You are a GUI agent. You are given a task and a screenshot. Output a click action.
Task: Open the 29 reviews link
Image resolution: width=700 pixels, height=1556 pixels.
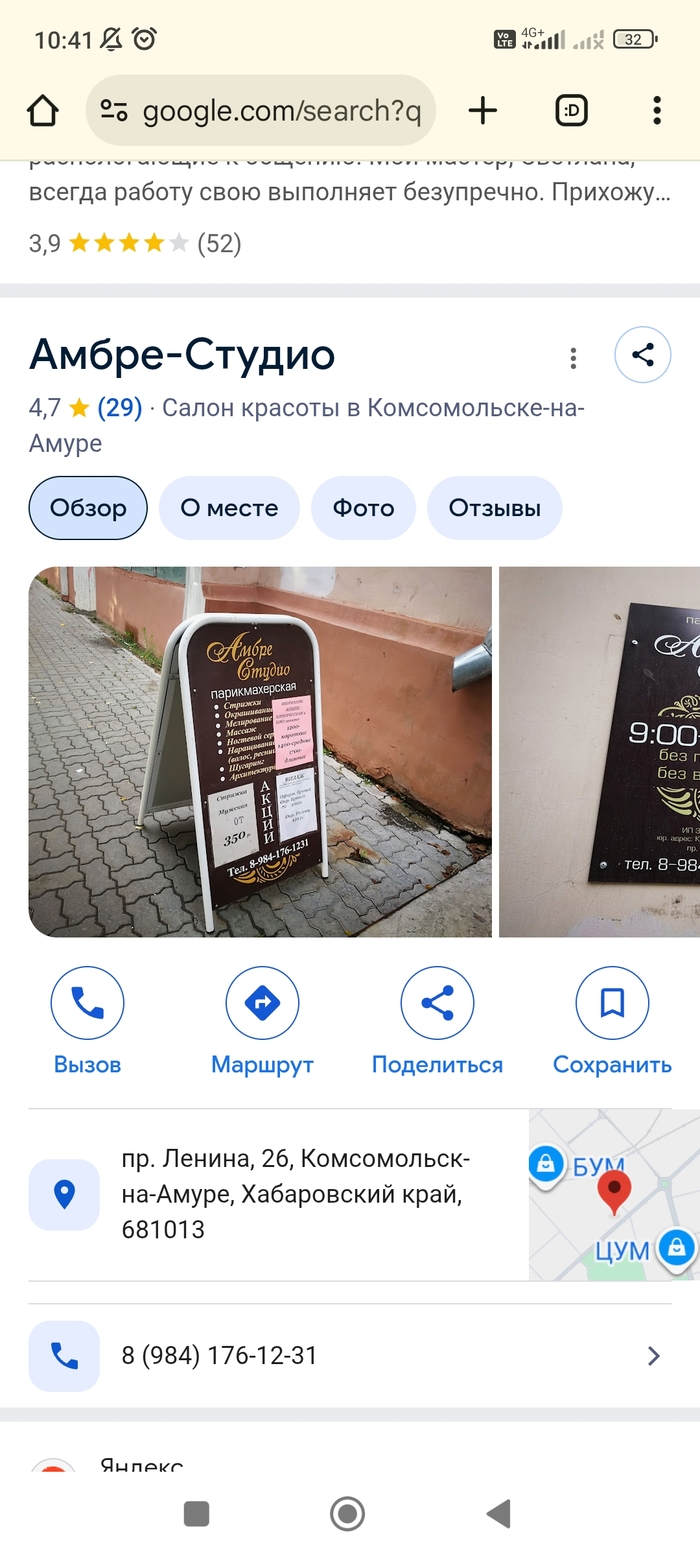coord(120,408)
